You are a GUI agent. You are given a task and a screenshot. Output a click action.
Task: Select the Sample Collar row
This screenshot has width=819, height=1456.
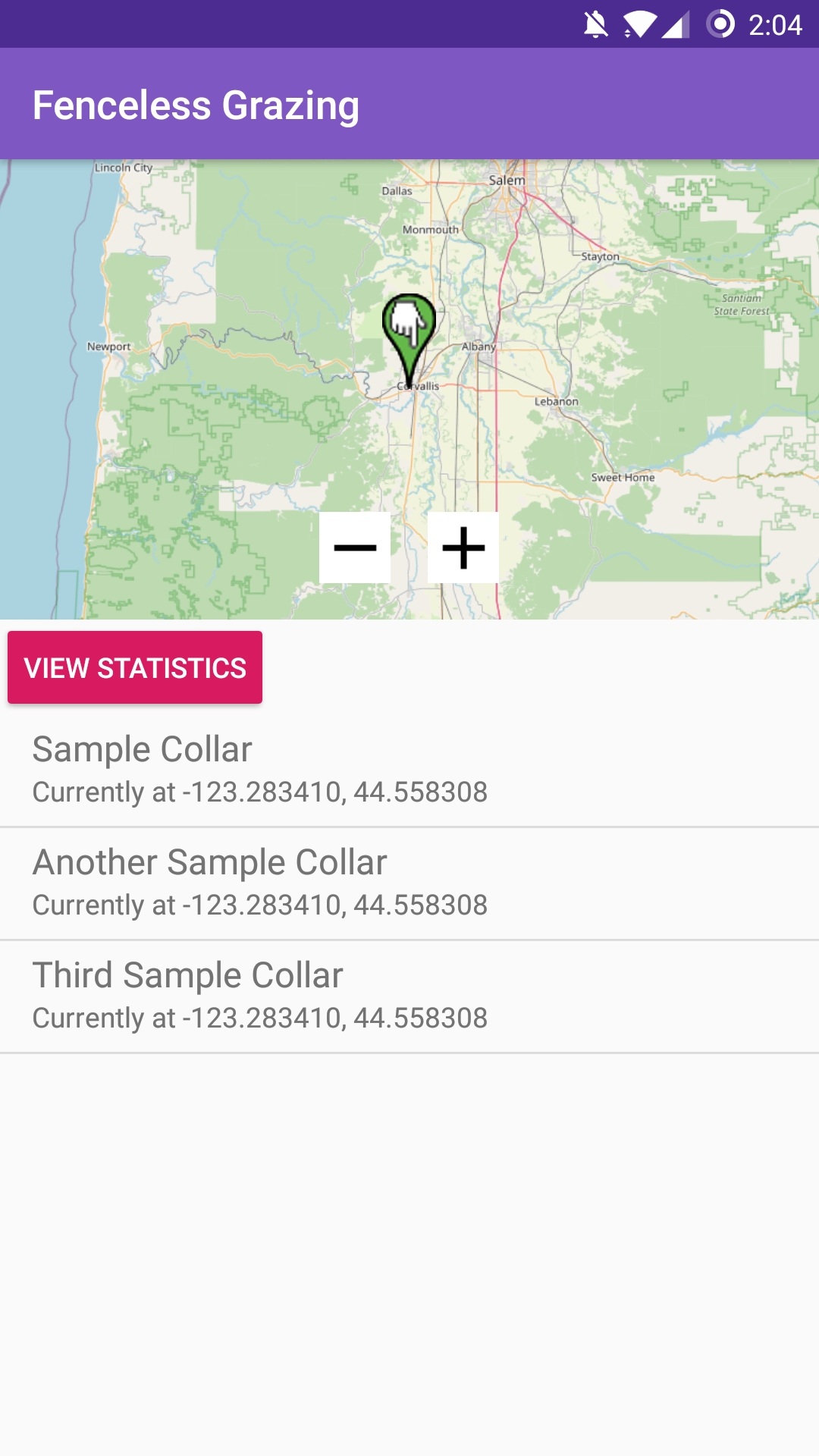409,770
